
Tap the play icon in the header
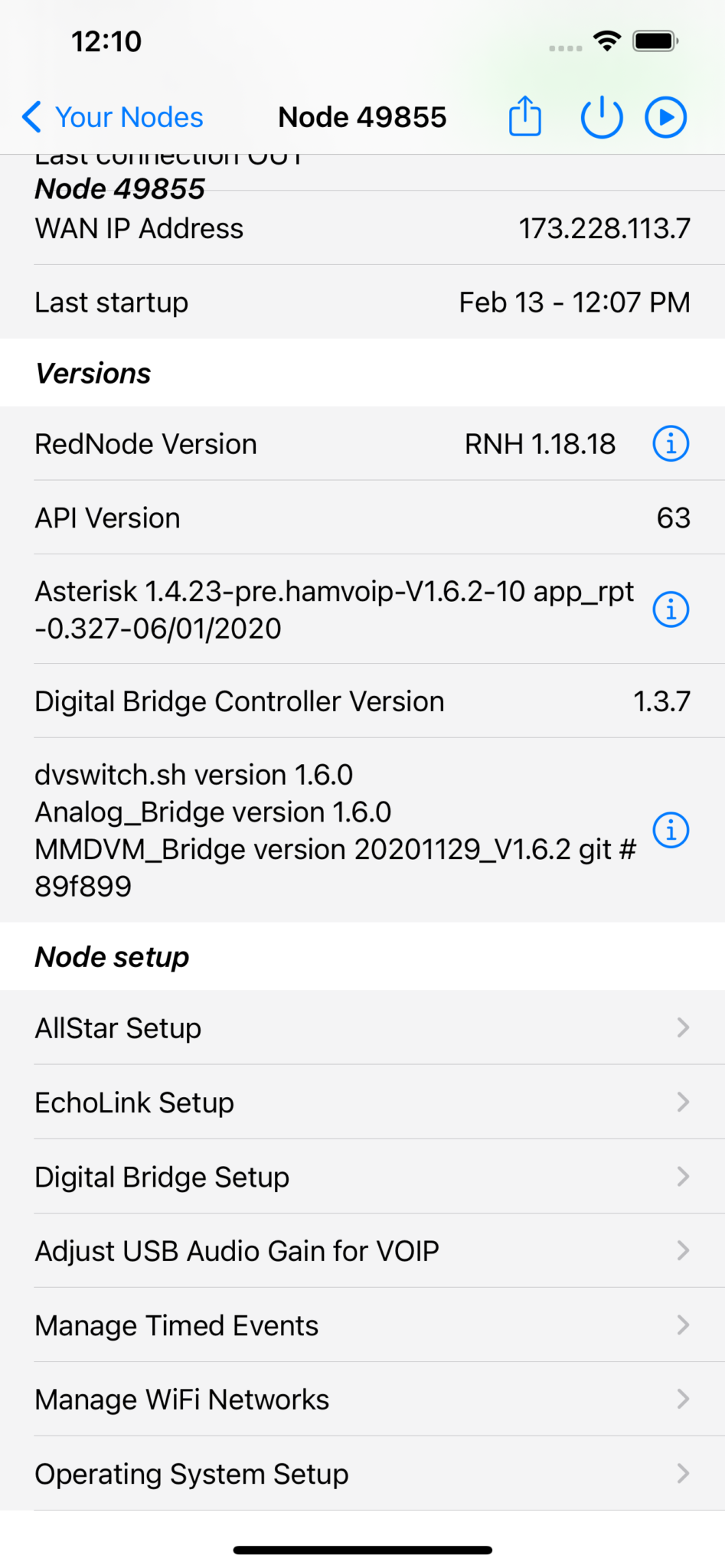[665, 117]
